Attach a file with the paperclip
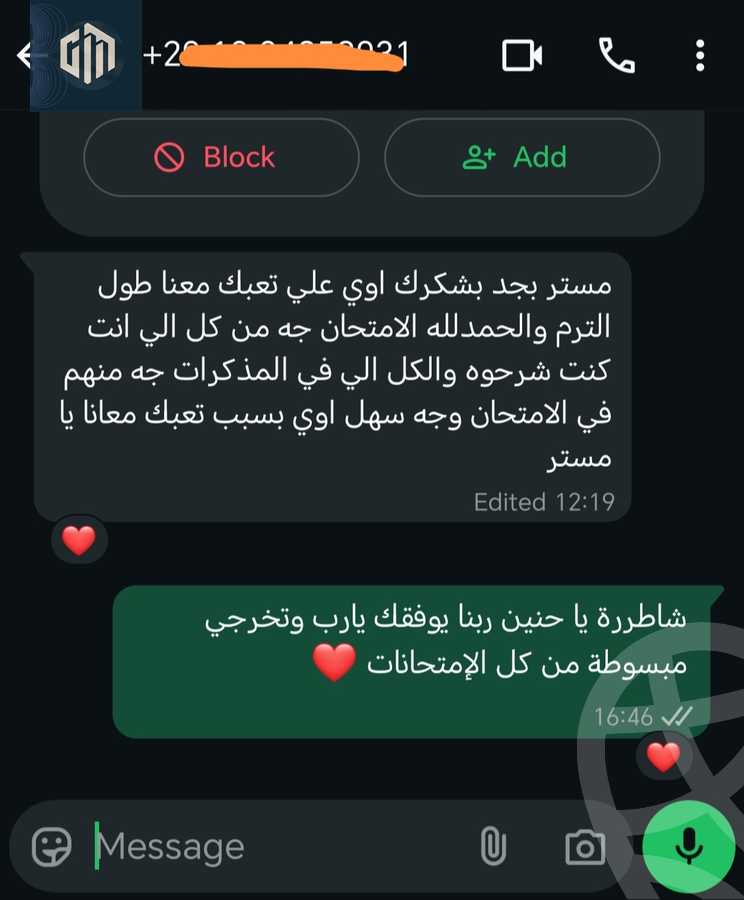Screen dimensions: 744x900 coord(491,847)
